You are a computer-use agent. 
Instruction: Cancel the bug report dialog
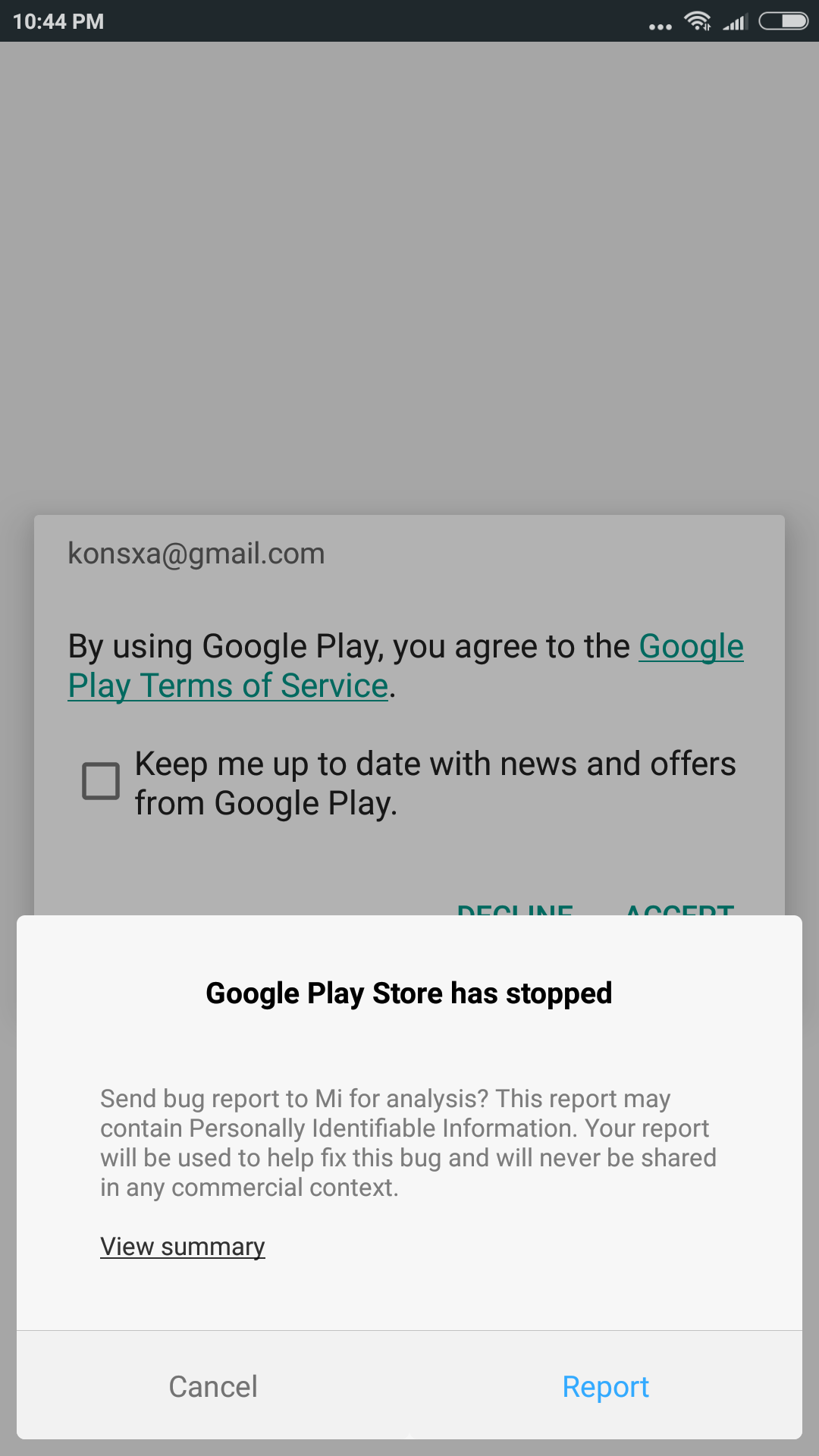coord(213,1386)
